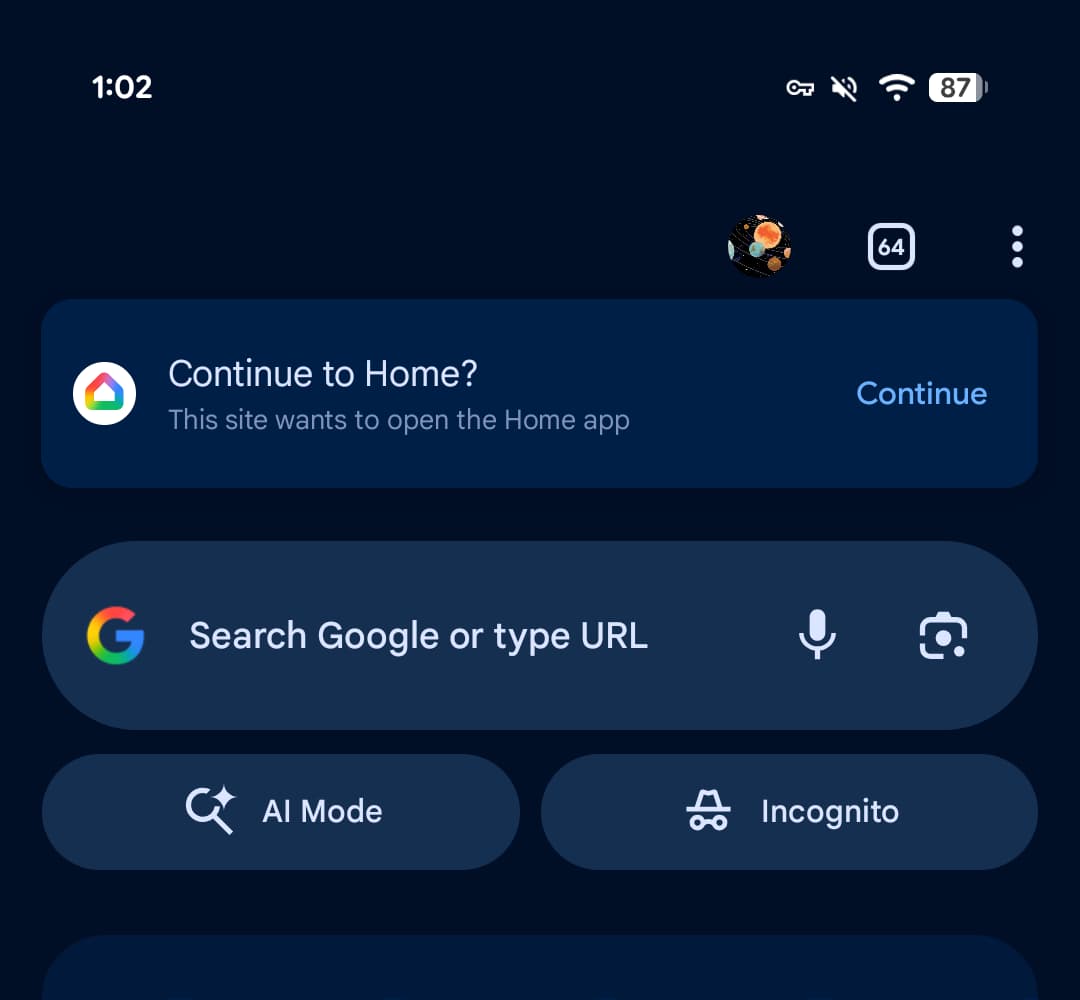
Task: Open the tab switcher showing 64 tabs
Action: click(x=890, y=247)
